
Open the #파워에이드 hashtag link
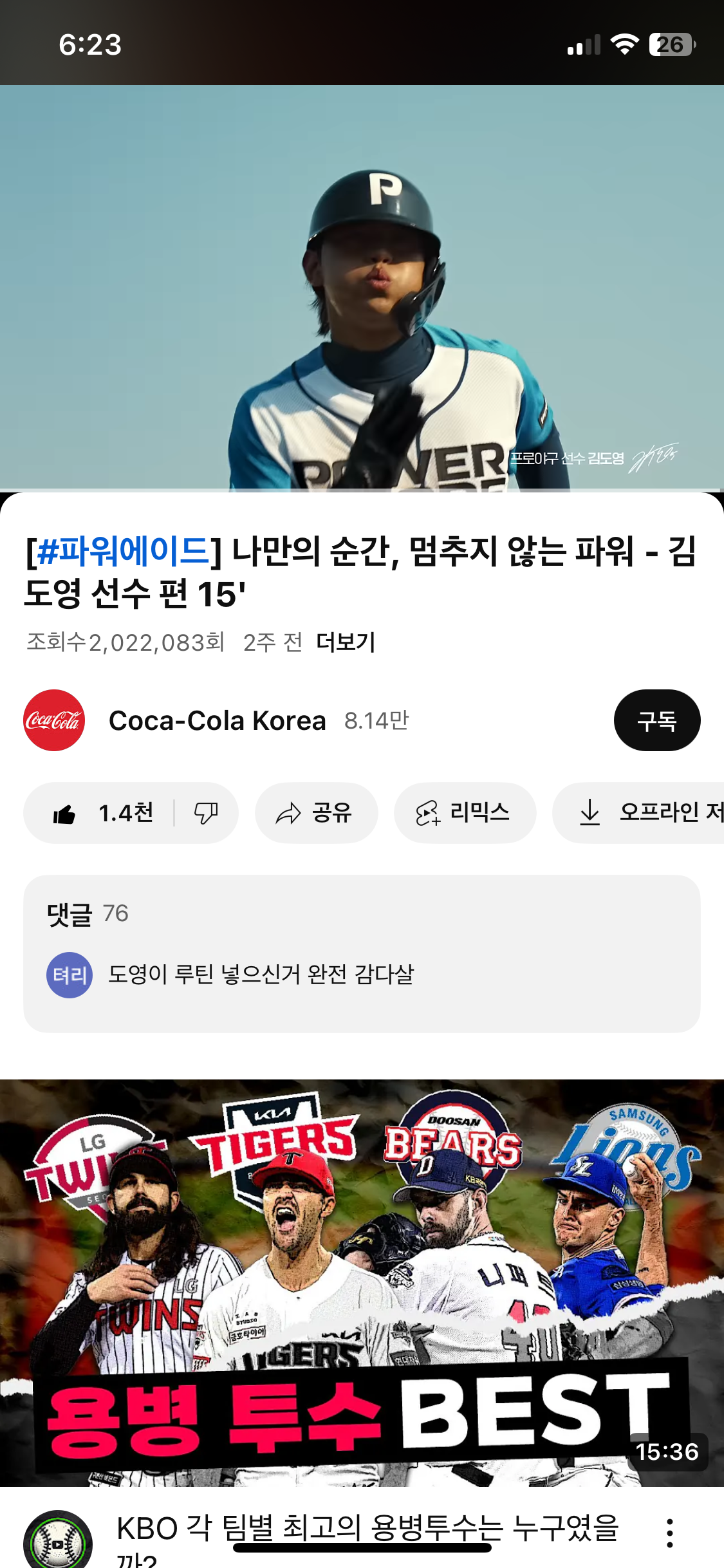(124, 552)
